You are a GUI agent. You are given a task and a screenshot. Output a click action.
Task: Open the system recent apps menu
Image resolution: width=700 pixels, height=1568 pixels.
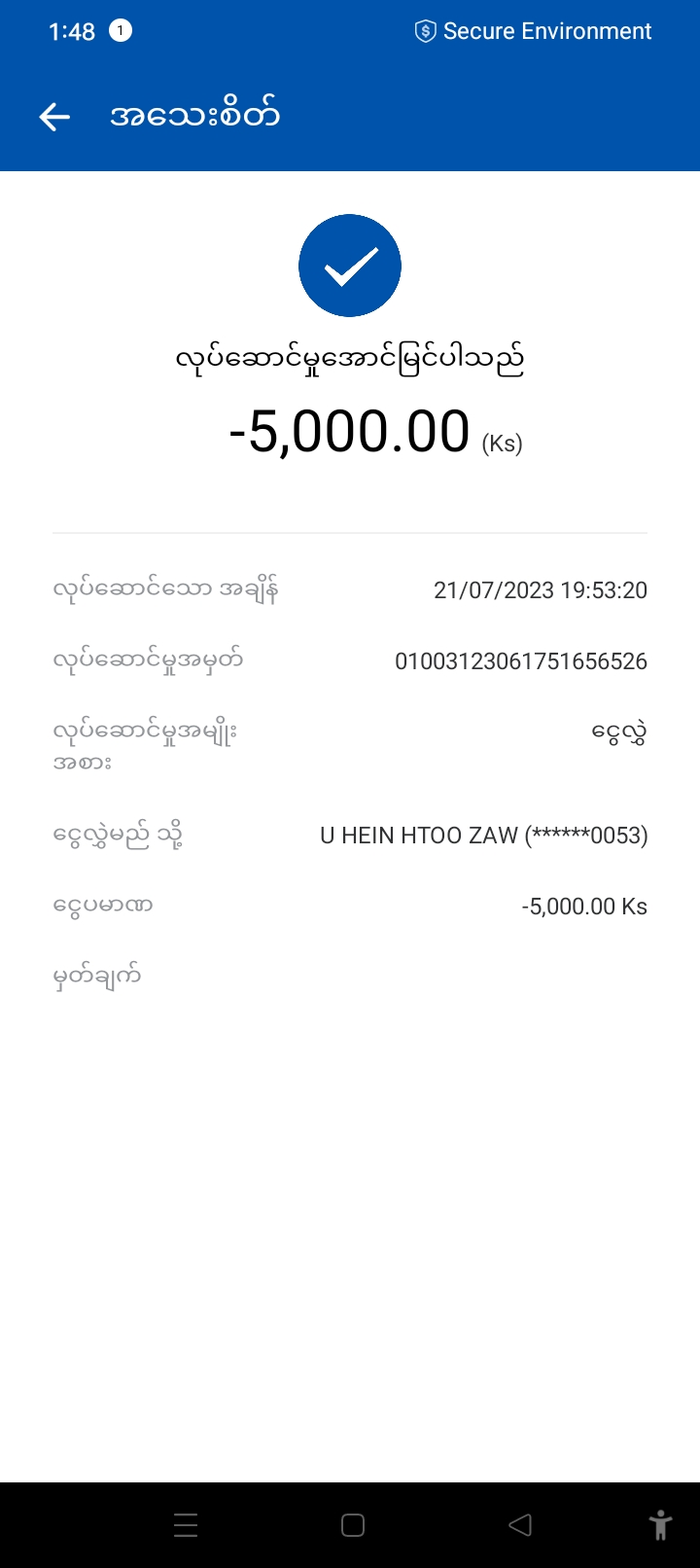point(186,1525)
